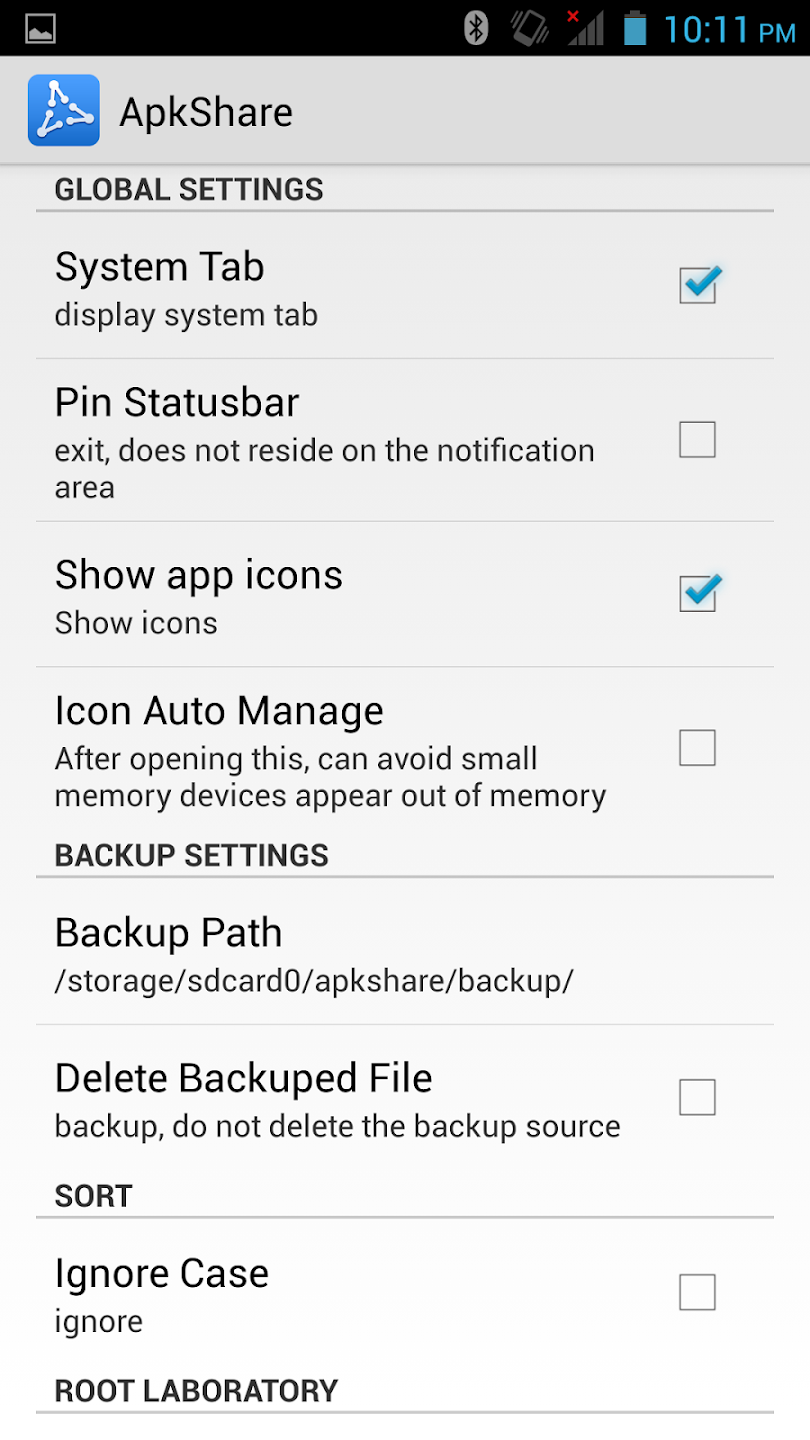Viewport: 810px width, 1440px height.
Task: Tap the SORT section header
Action: [x=92, y=1195]
